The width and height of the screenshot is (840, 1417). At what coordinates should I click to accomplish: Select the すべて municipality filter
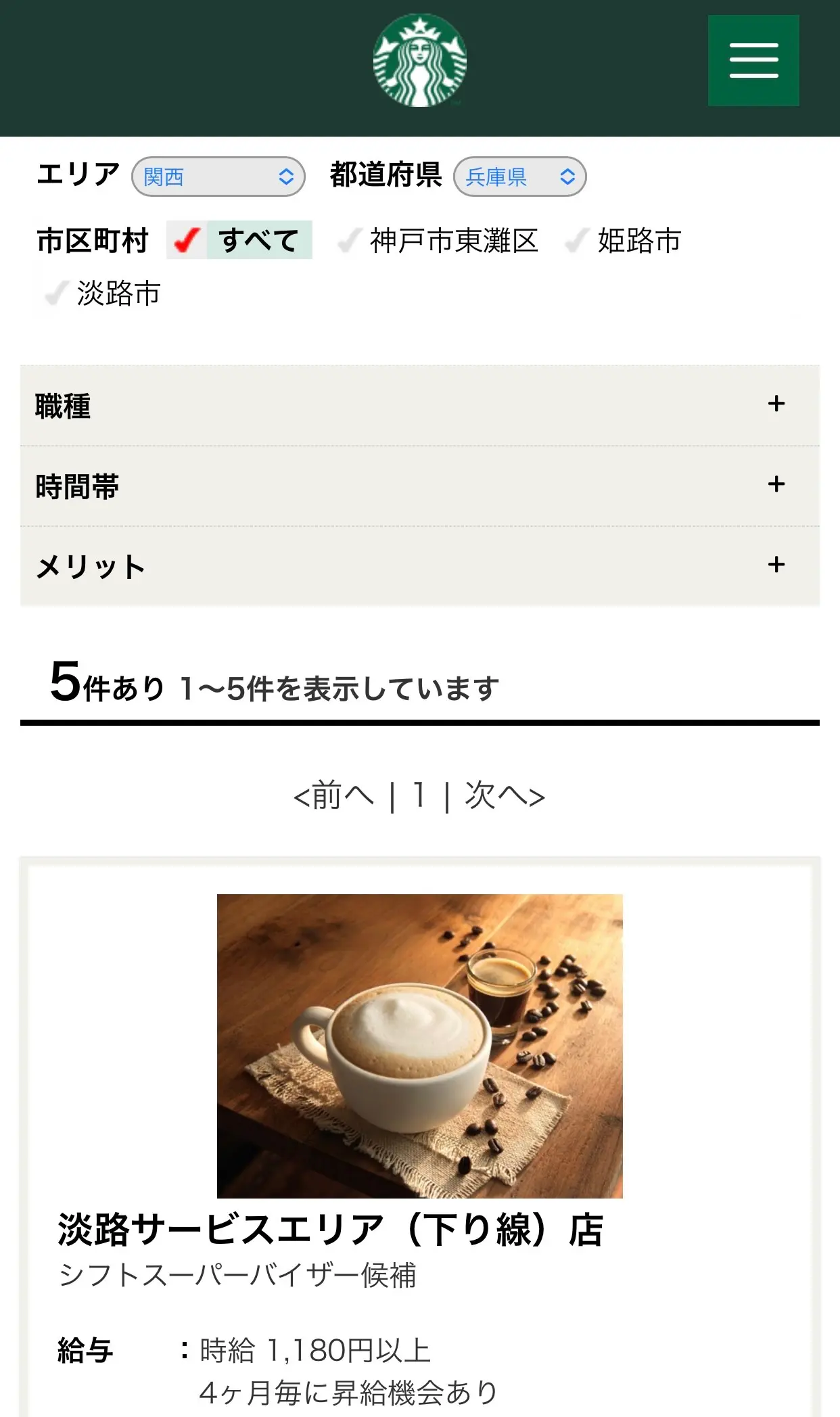click(x=239, y=240)
